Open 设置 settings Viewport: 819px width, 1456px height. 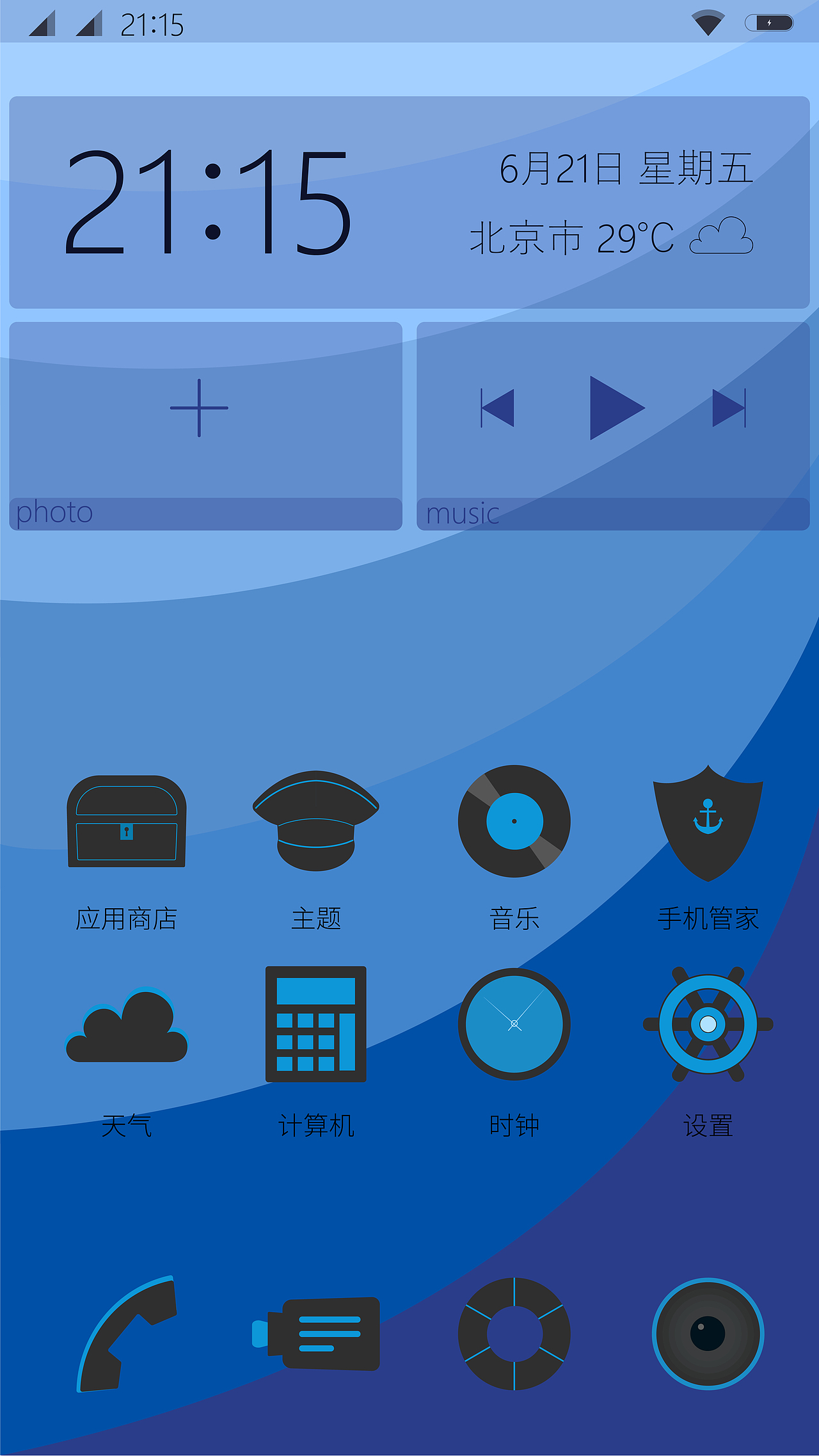[708, 1024]
